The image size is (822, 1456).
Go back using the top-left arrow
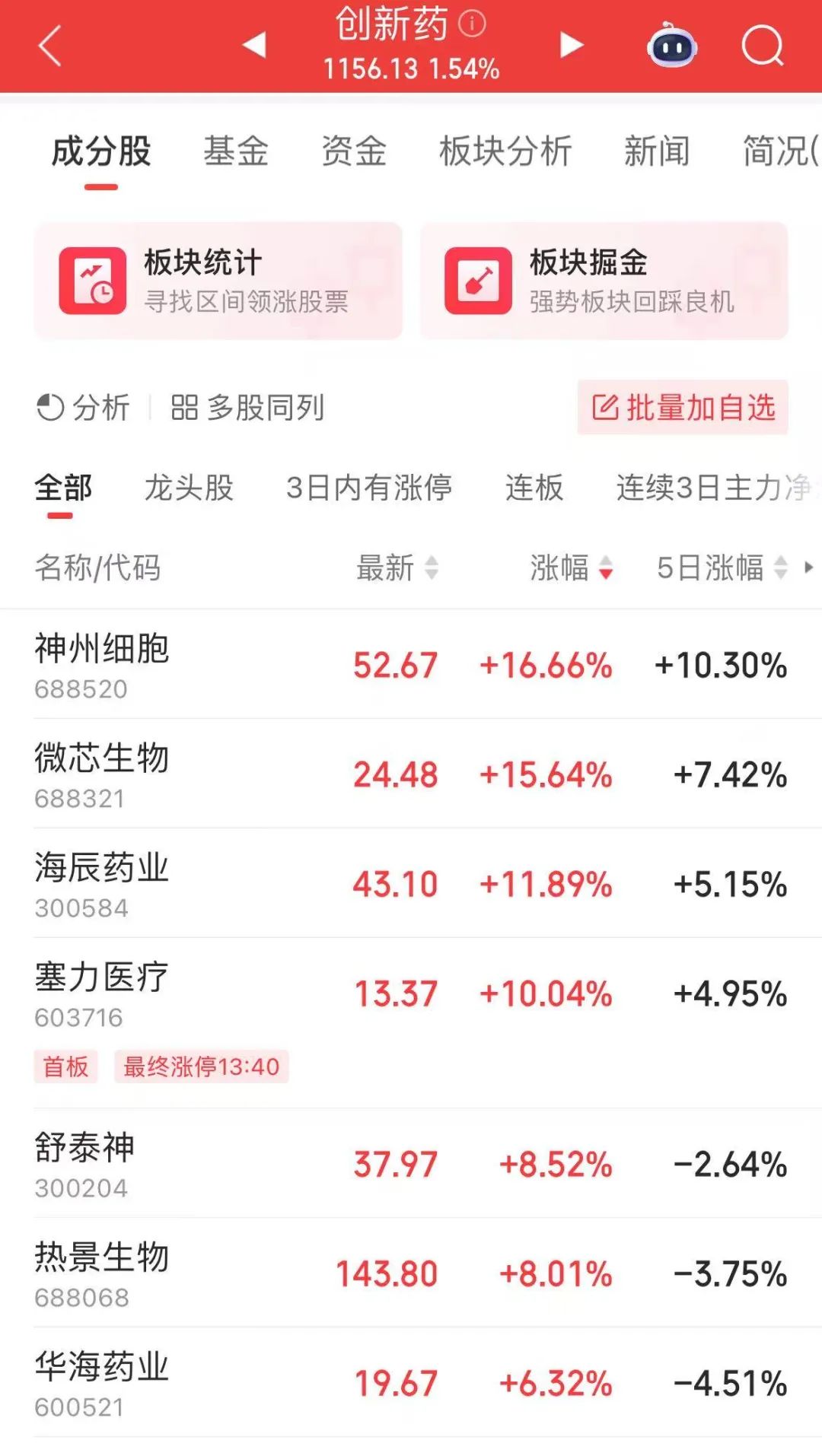click(x=50, y=46)
